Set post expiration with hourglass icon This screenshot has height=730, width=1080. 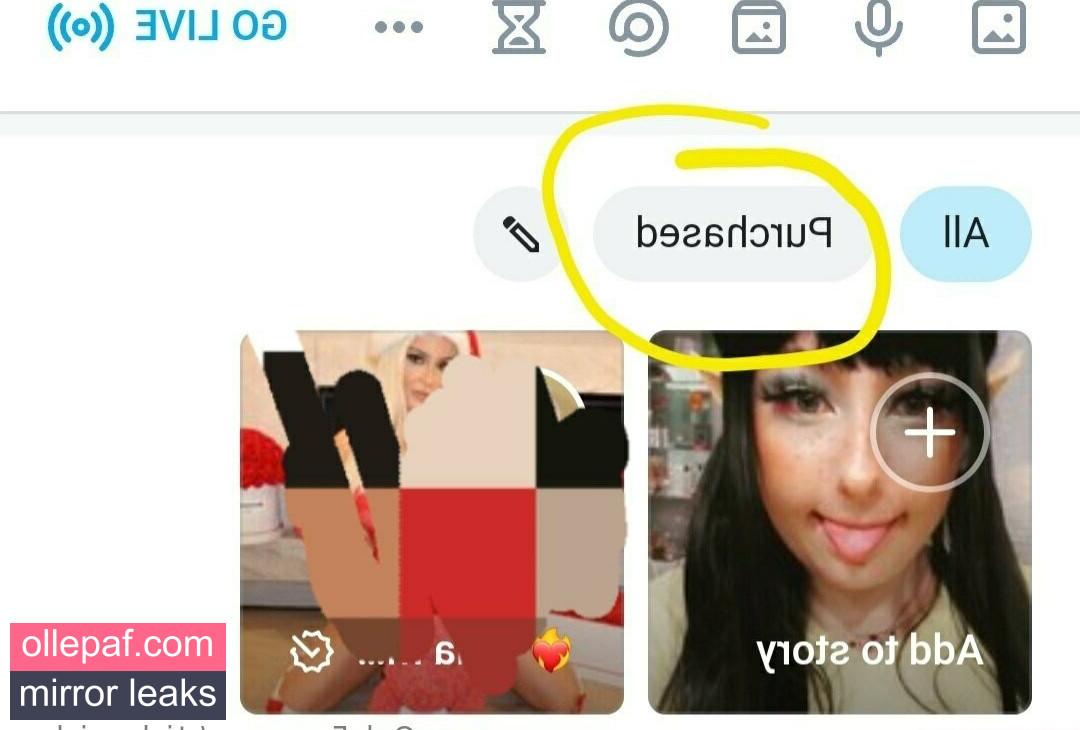pyautogui.click(x=517, y=28)
